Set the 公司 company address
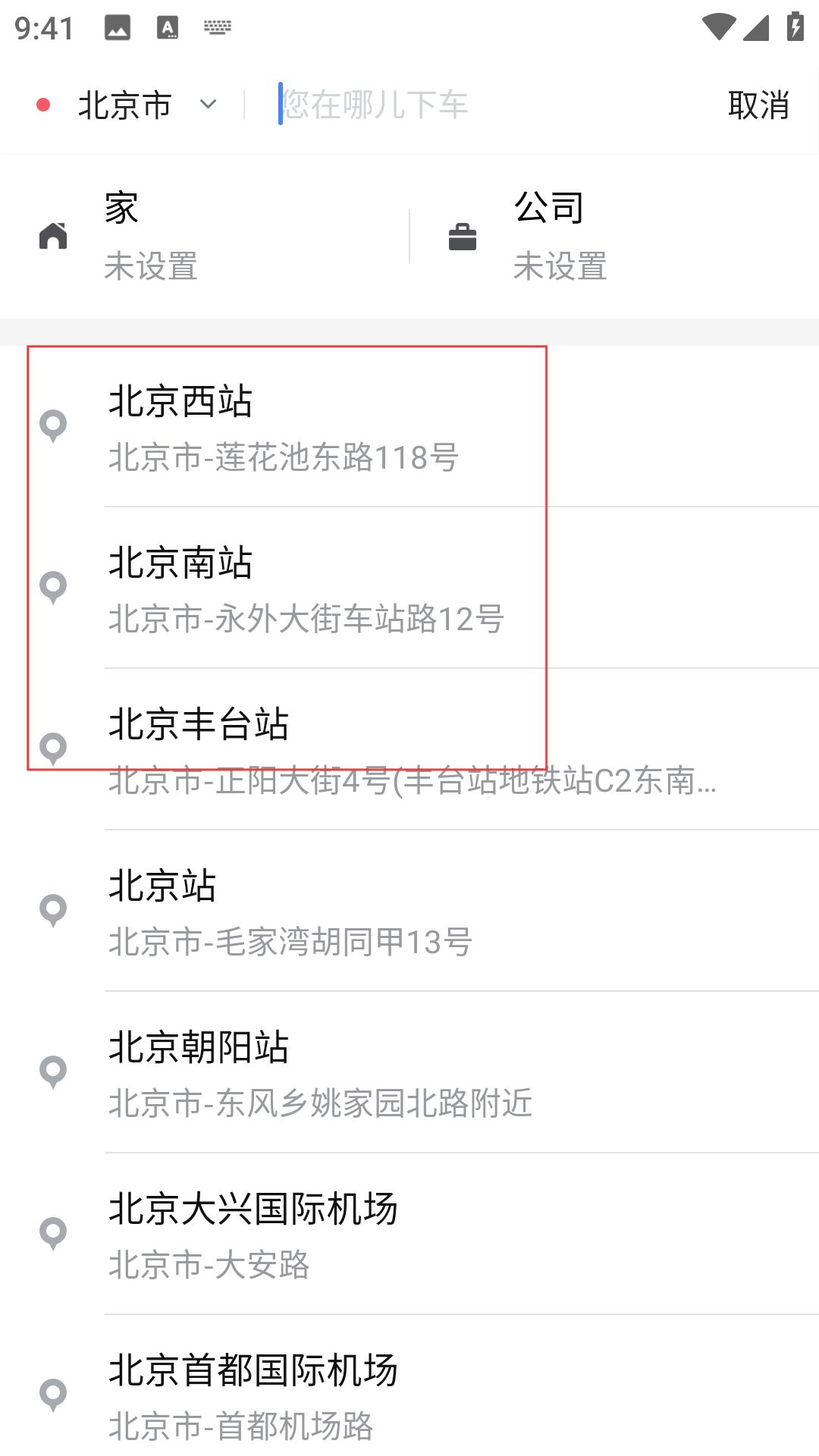This screenshot has height=1456, width=819. pyautogui.click(x=614, y=237)
